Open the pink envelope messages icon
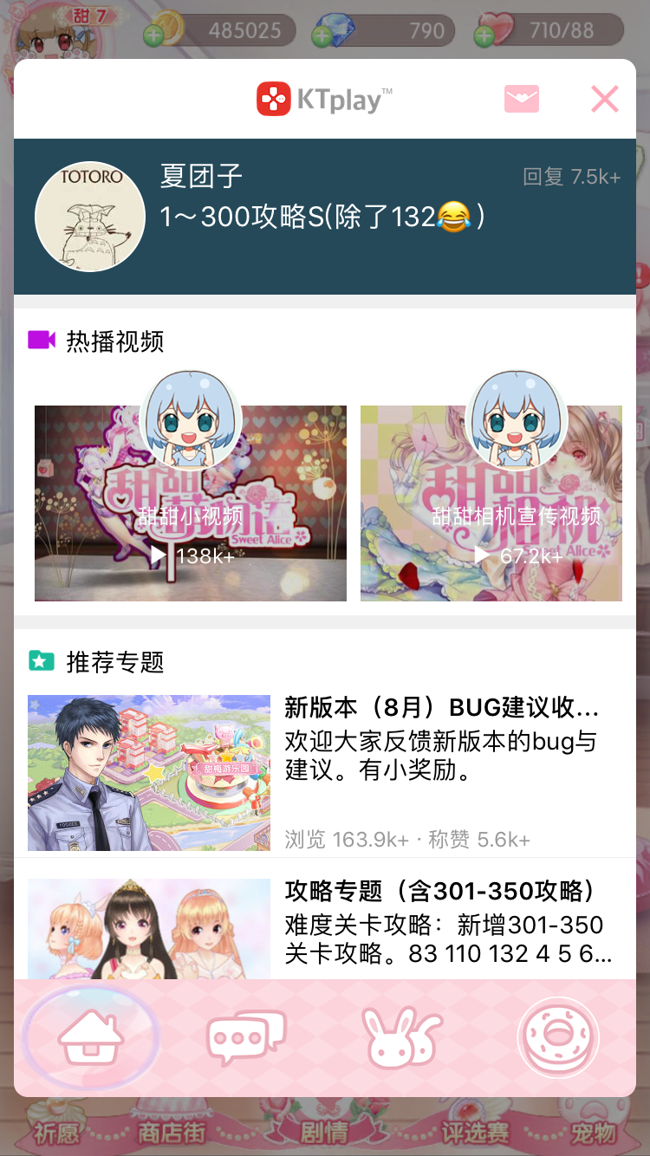The height and width of the screenshot is (1156, 650). [x=522, y=99]
